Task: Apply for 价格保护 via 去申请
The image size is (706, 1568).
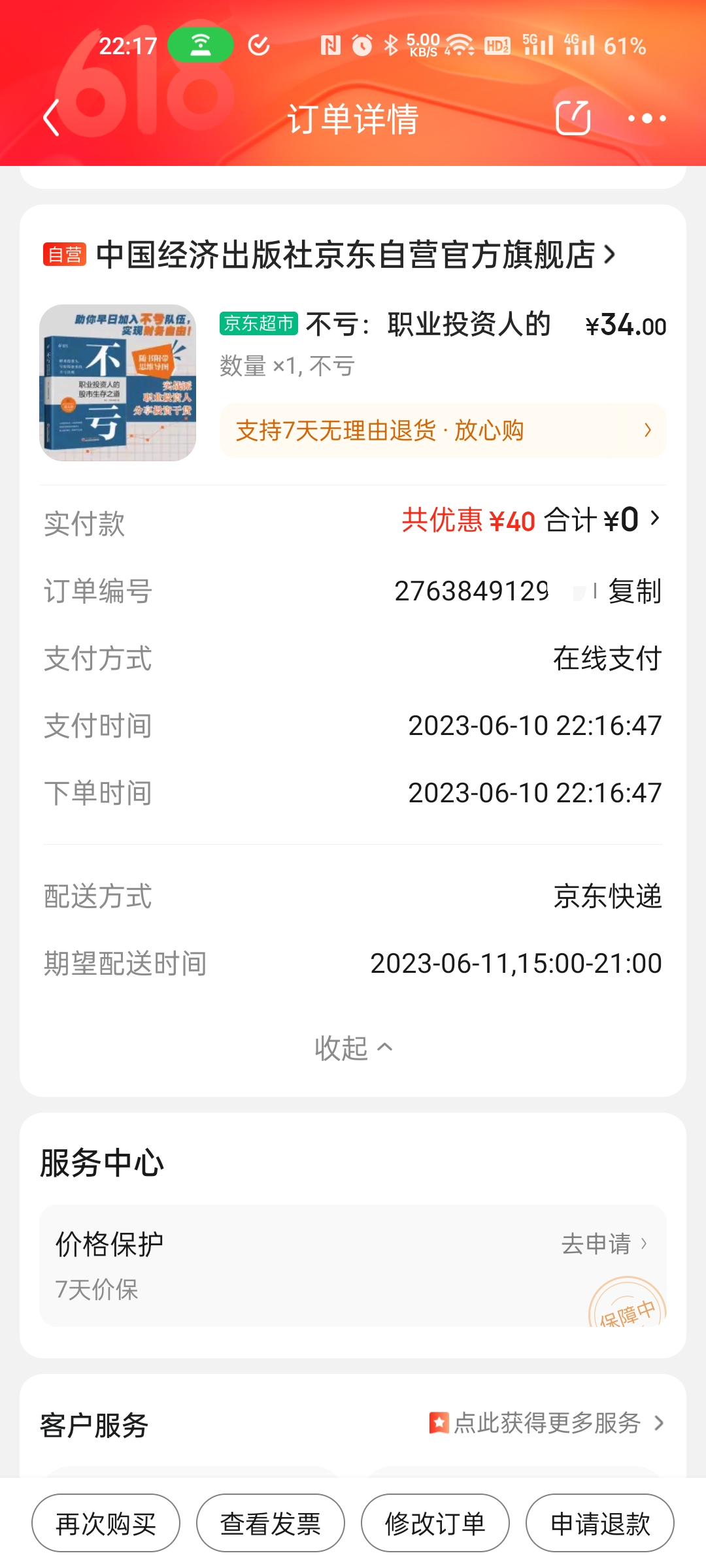Action: click(x=604, y=1243)
